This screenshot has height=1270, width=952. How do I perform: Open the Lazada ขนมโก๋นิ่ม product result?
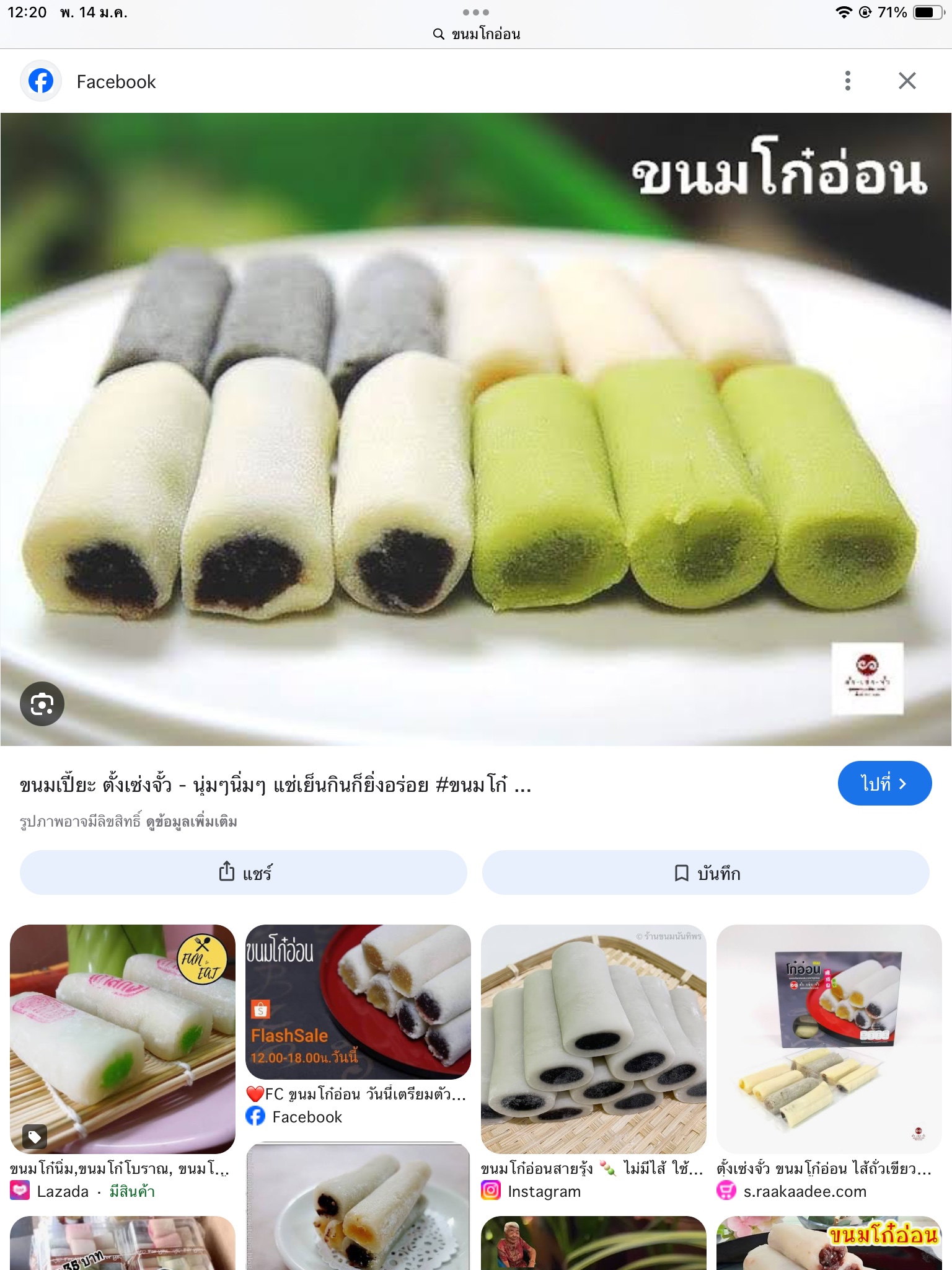point(122,1039)
